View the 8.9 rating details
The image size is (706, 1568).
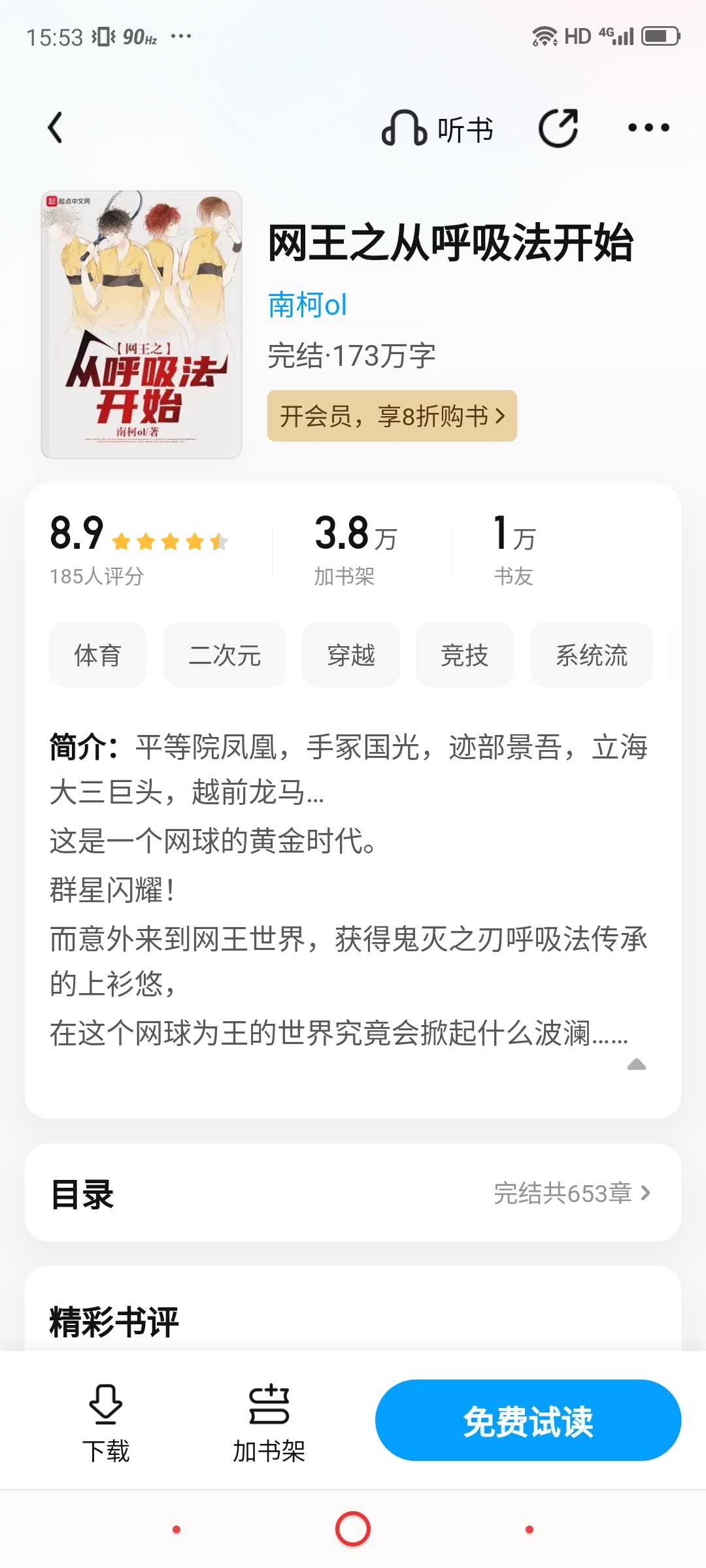click(x=137, y=547)
